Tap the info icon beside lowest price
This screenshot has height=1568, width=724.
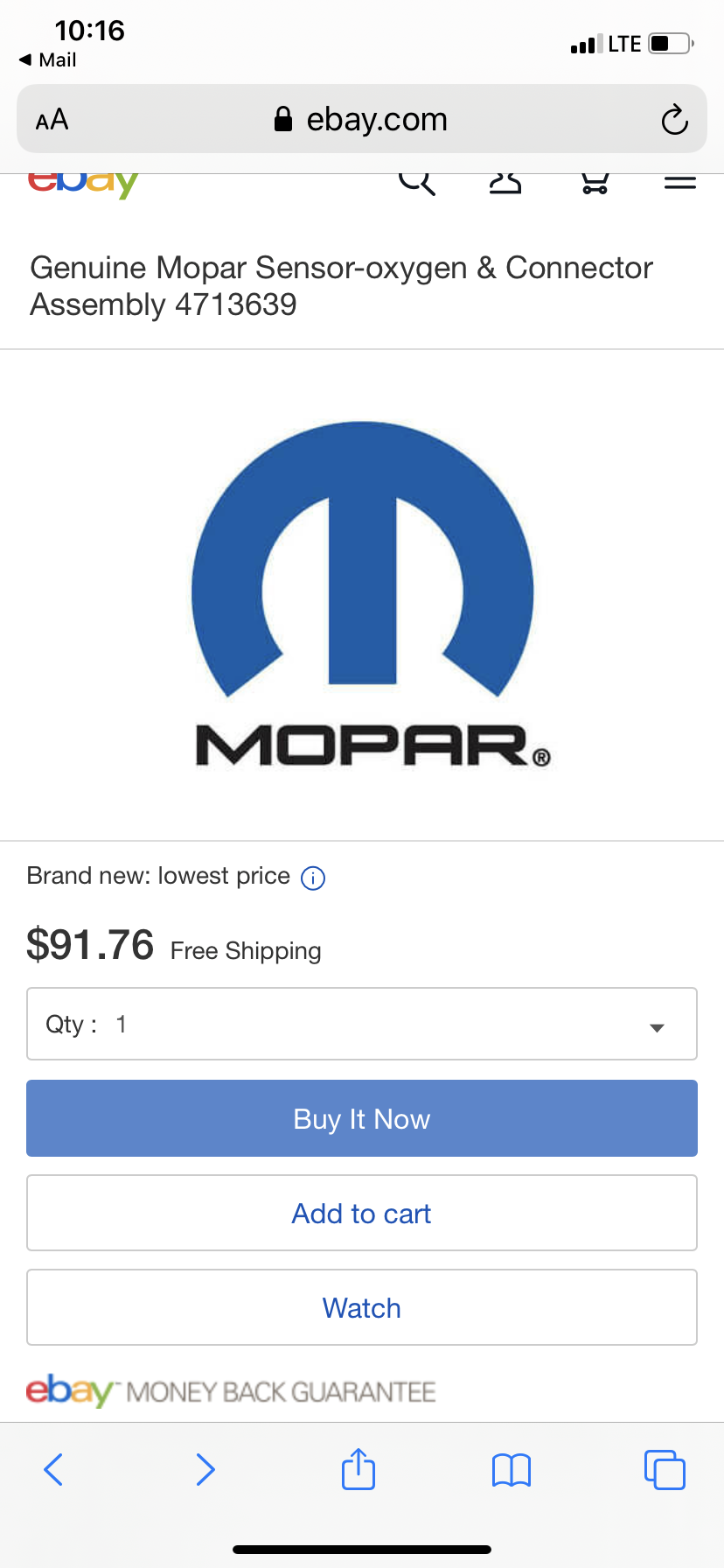tap(313, 878)
